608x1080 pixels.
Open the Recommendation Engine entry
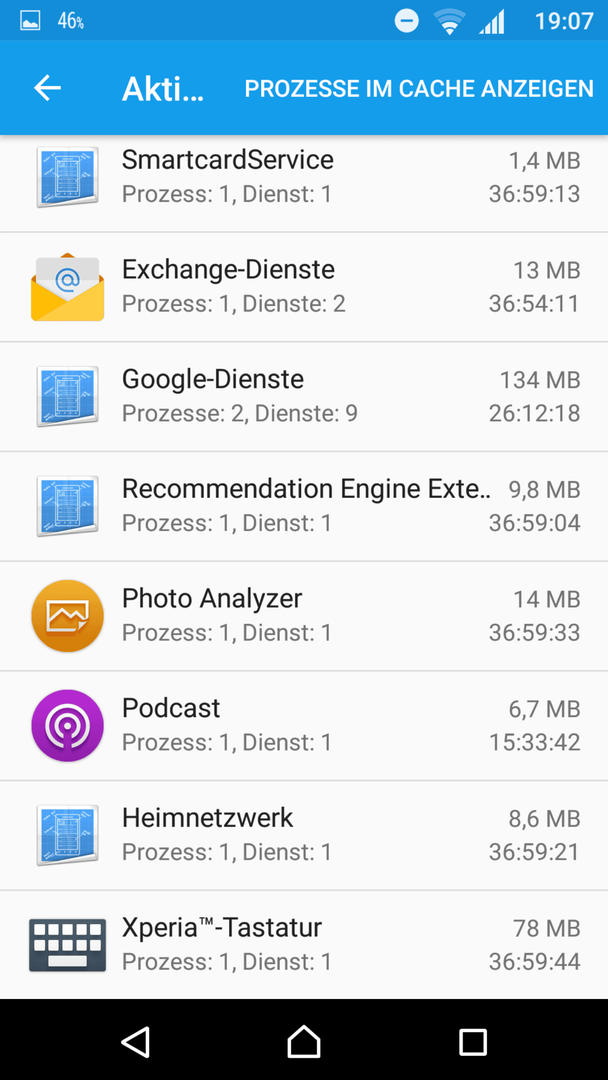(304, 506)
